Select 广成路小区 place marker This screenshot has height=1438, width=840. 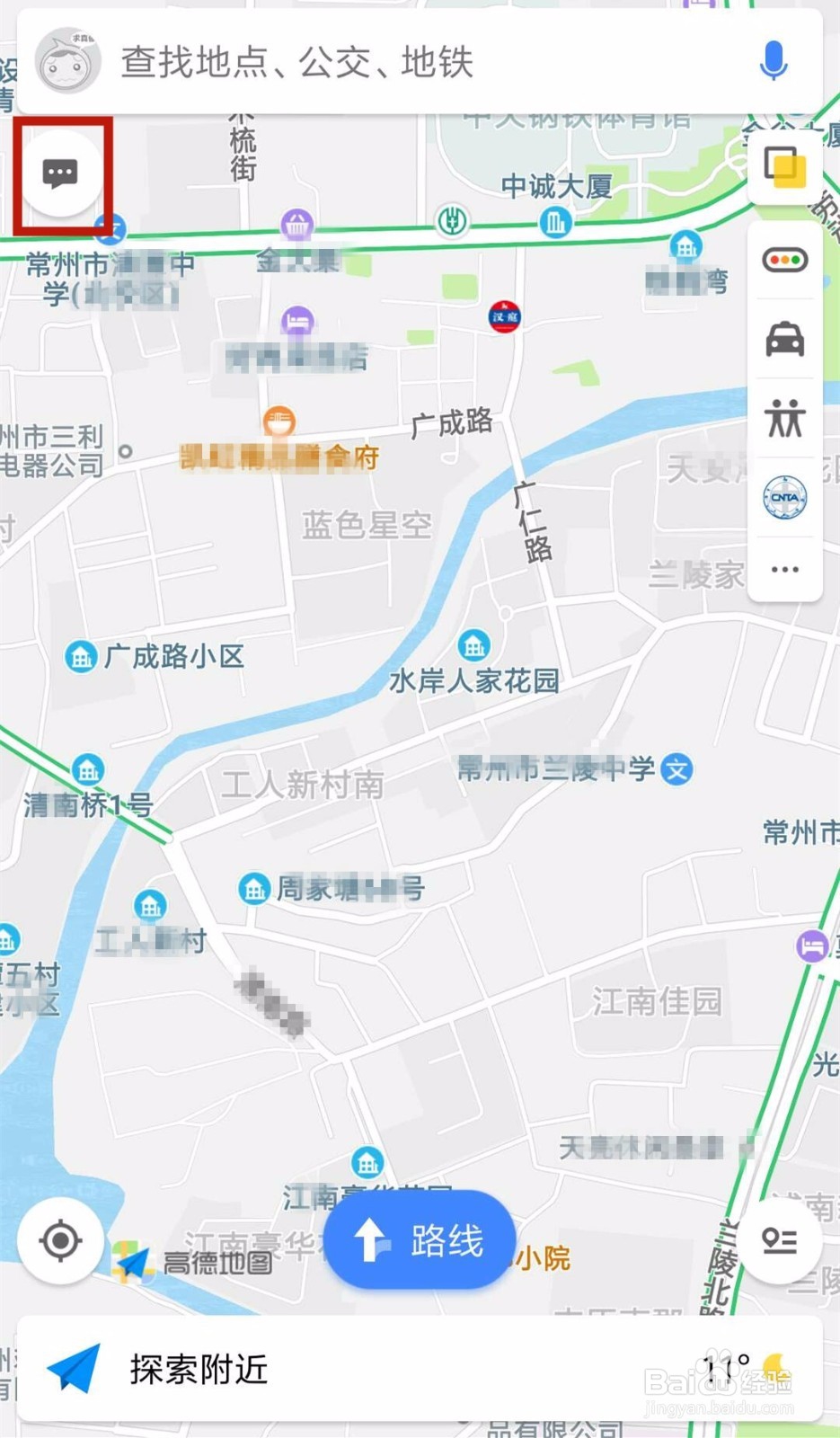click(81, 657)
